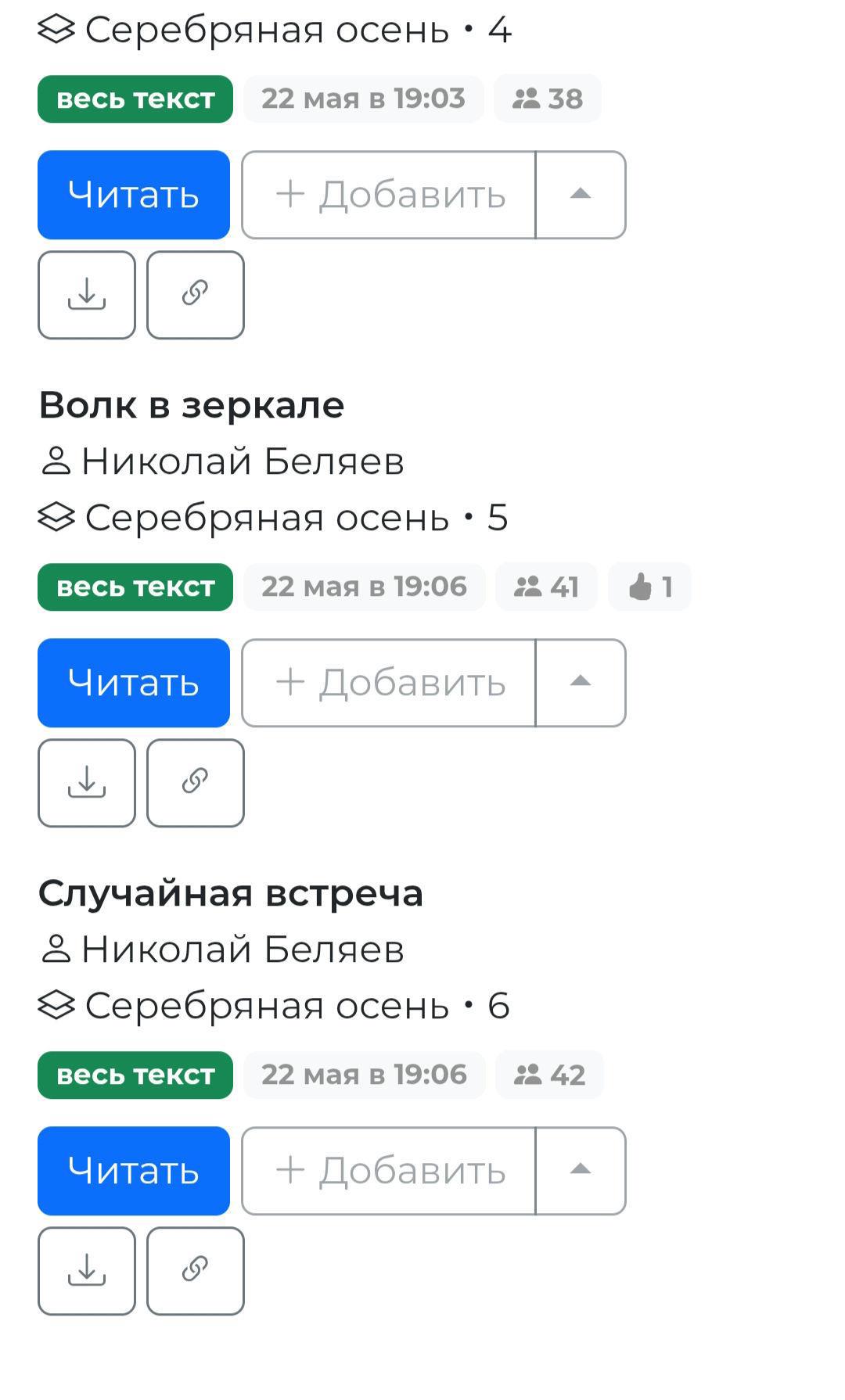The image size is (845, 1400).
Task: Open Николай Беляев under Случайная встреча
Action: tap(243, 949)
